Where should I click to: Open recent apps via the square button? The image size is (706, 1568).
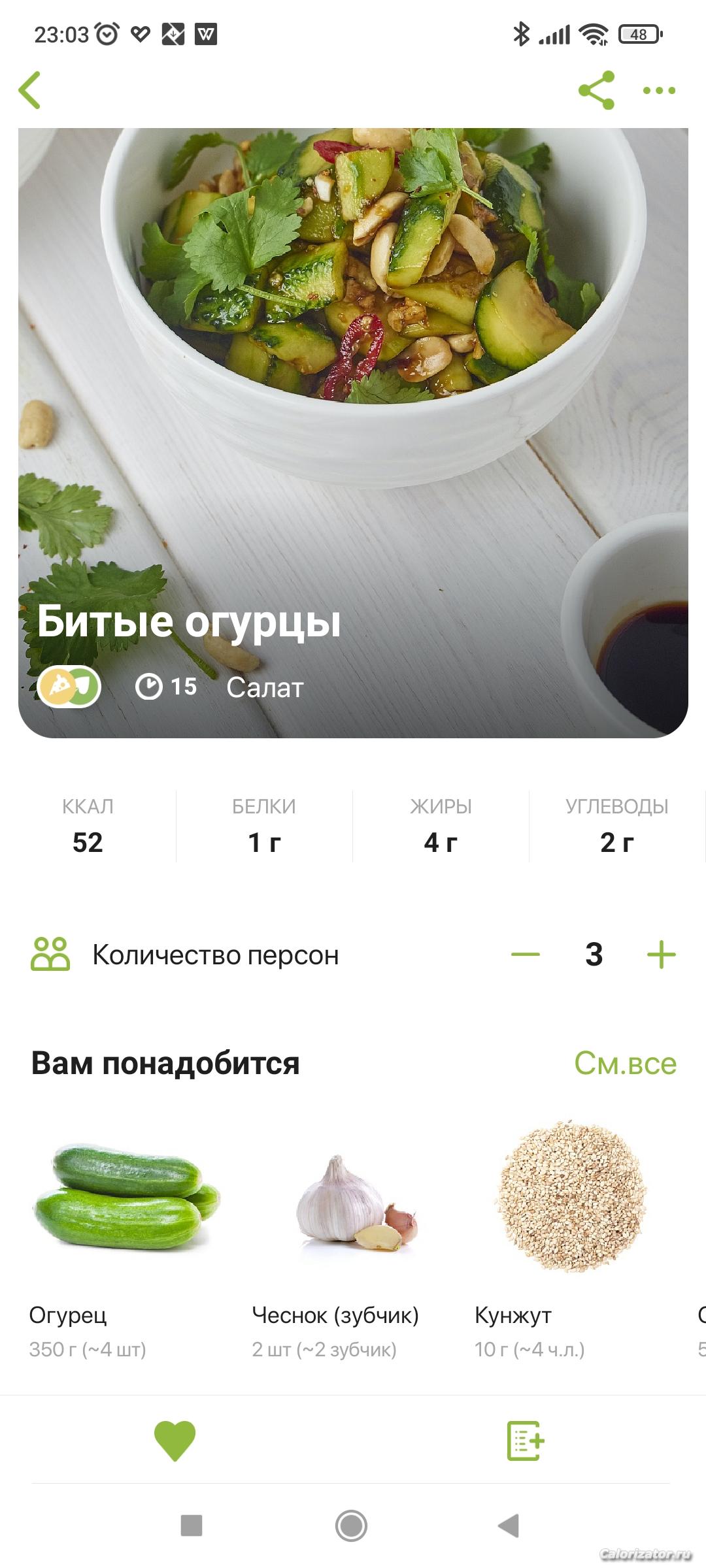pyautogui.click(x=192, y=1526)
